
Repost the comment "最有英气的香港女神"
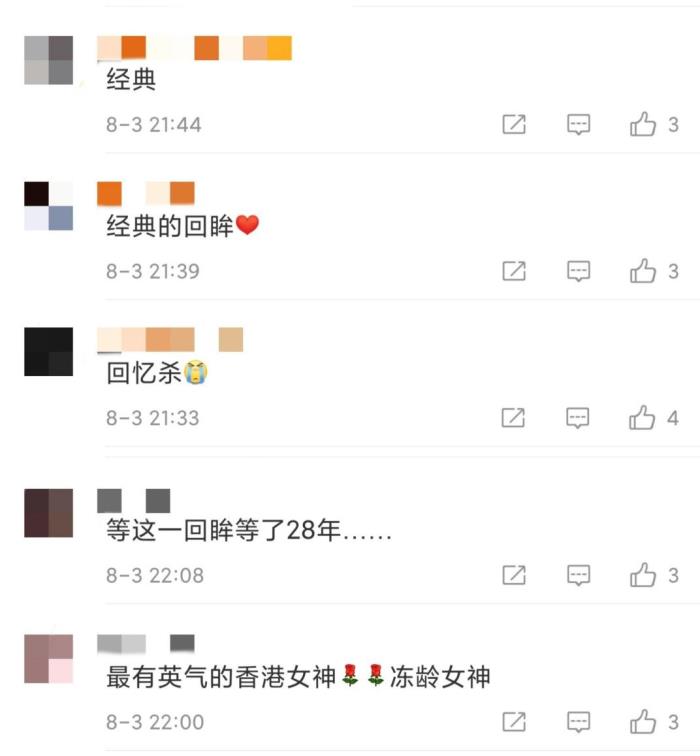coord(514,721)
